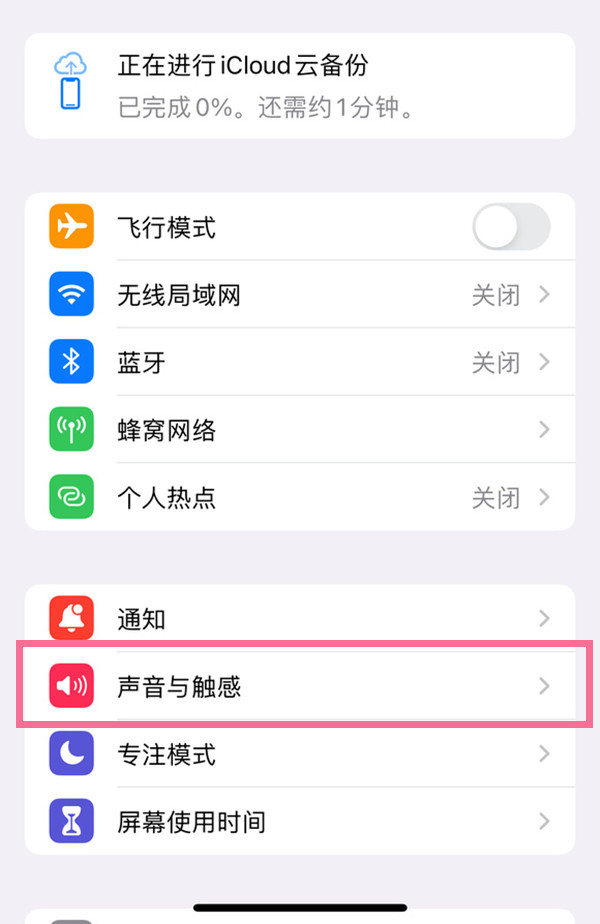Open 个人热点 (Personal Hotspot) settings
The width and height of the screenshot is (600, 924).
[300, 497]
